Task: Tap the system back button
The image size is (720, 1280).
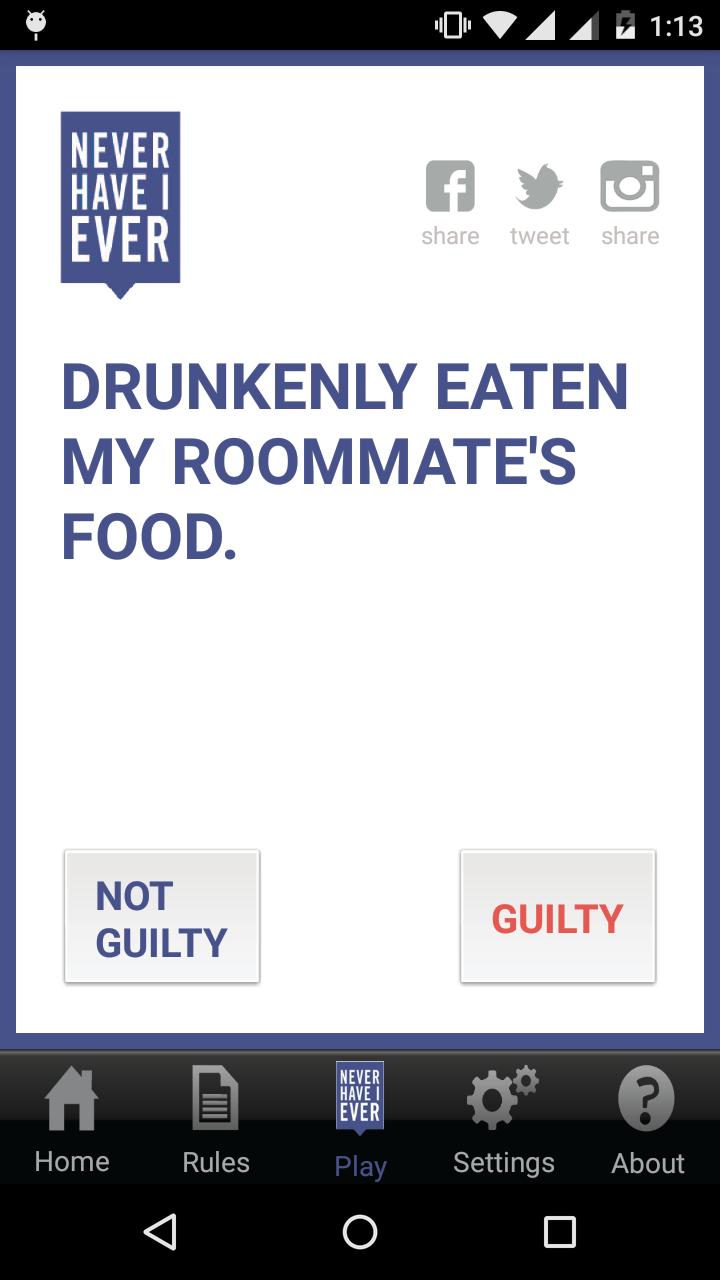Action: click(160, 1231)
